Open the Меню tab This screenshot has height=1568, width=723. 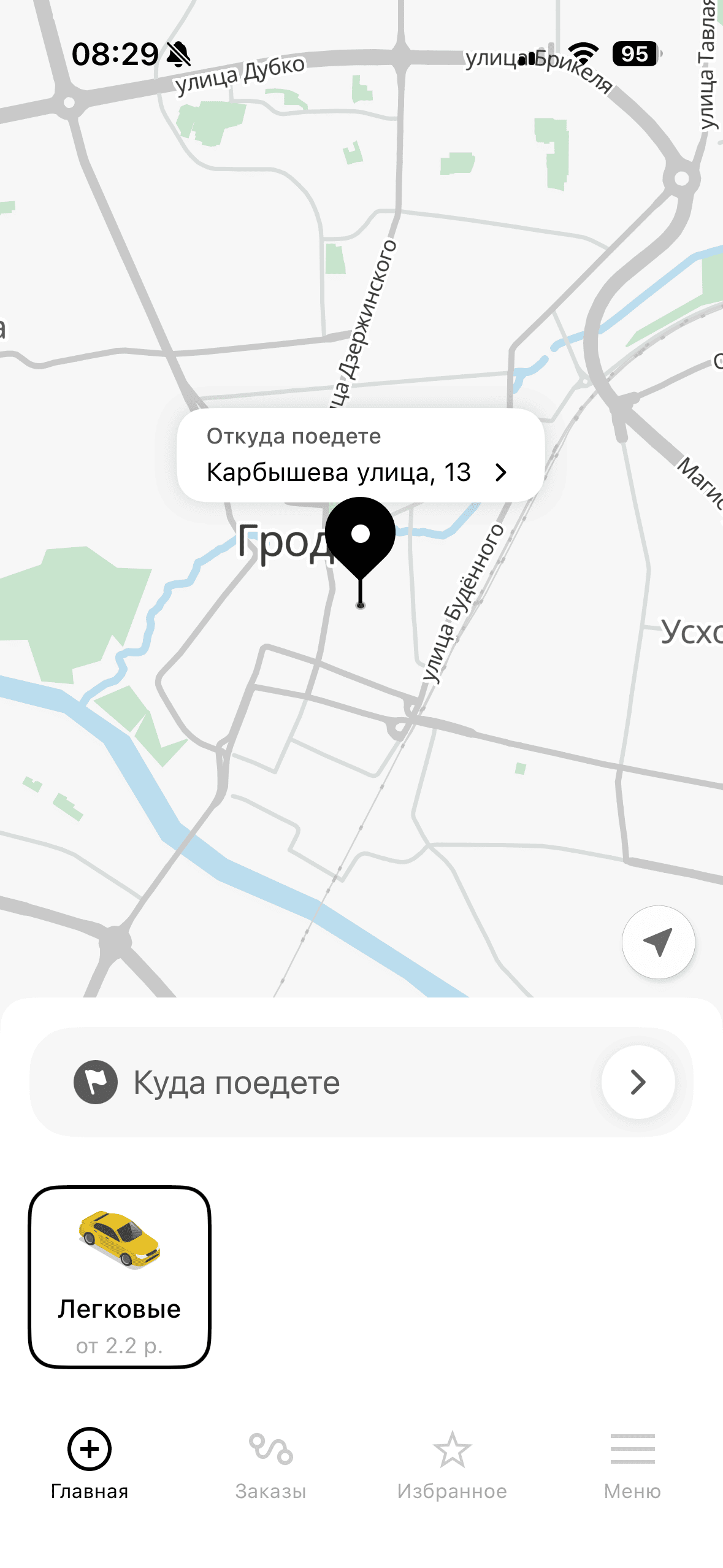tap(632, 1464)
